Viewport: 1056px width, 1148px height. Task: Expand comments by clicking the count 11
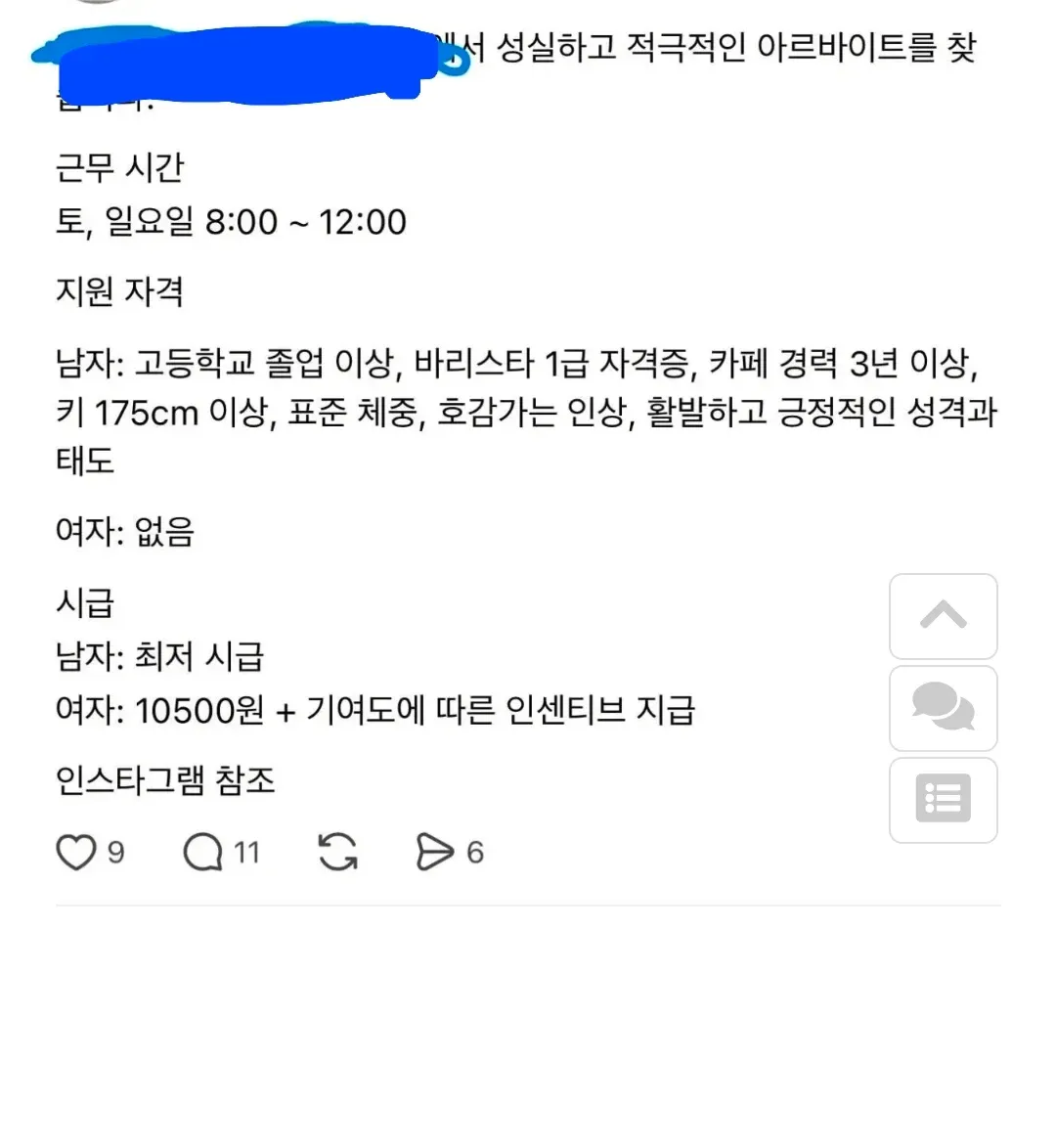[246, 852]
